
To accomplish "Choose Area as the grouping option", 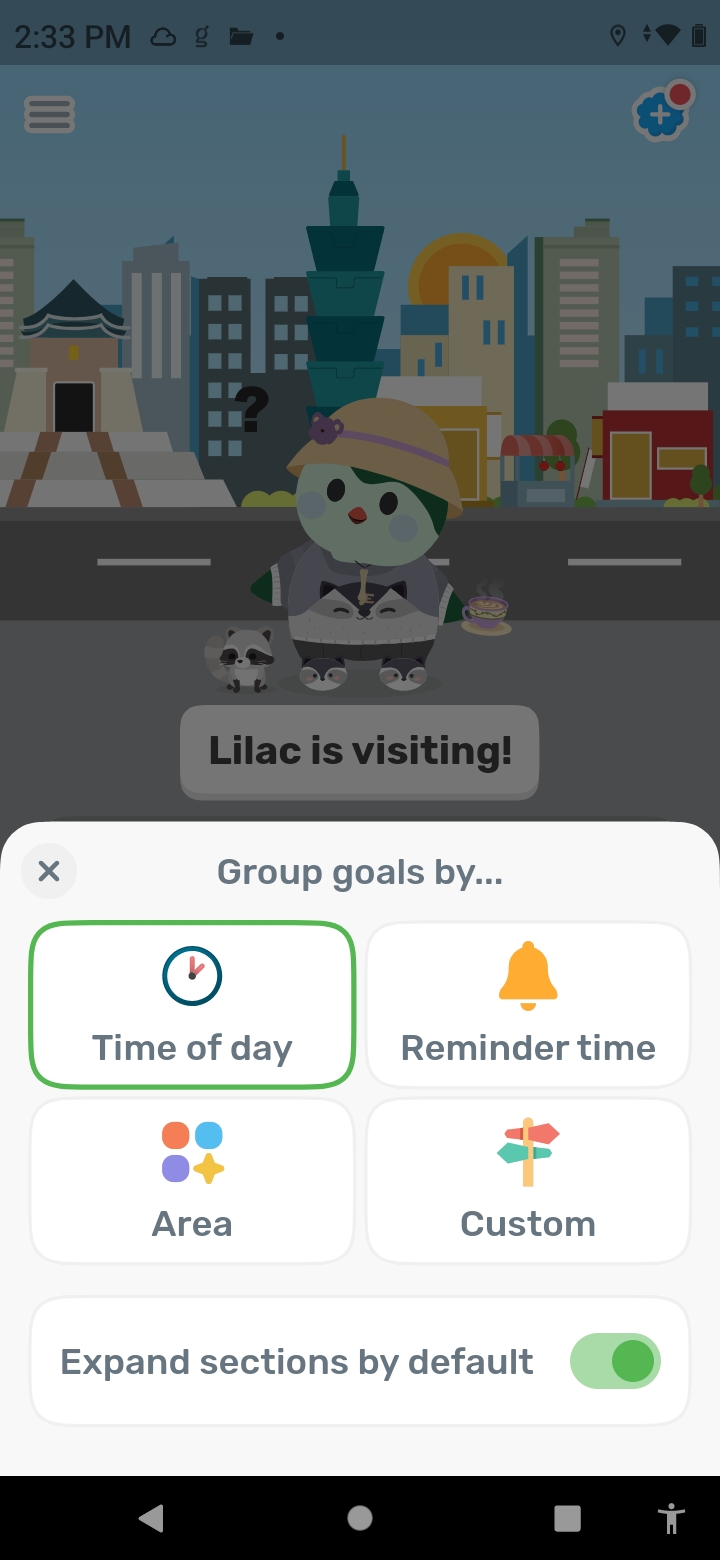I will click(192, 1180).
